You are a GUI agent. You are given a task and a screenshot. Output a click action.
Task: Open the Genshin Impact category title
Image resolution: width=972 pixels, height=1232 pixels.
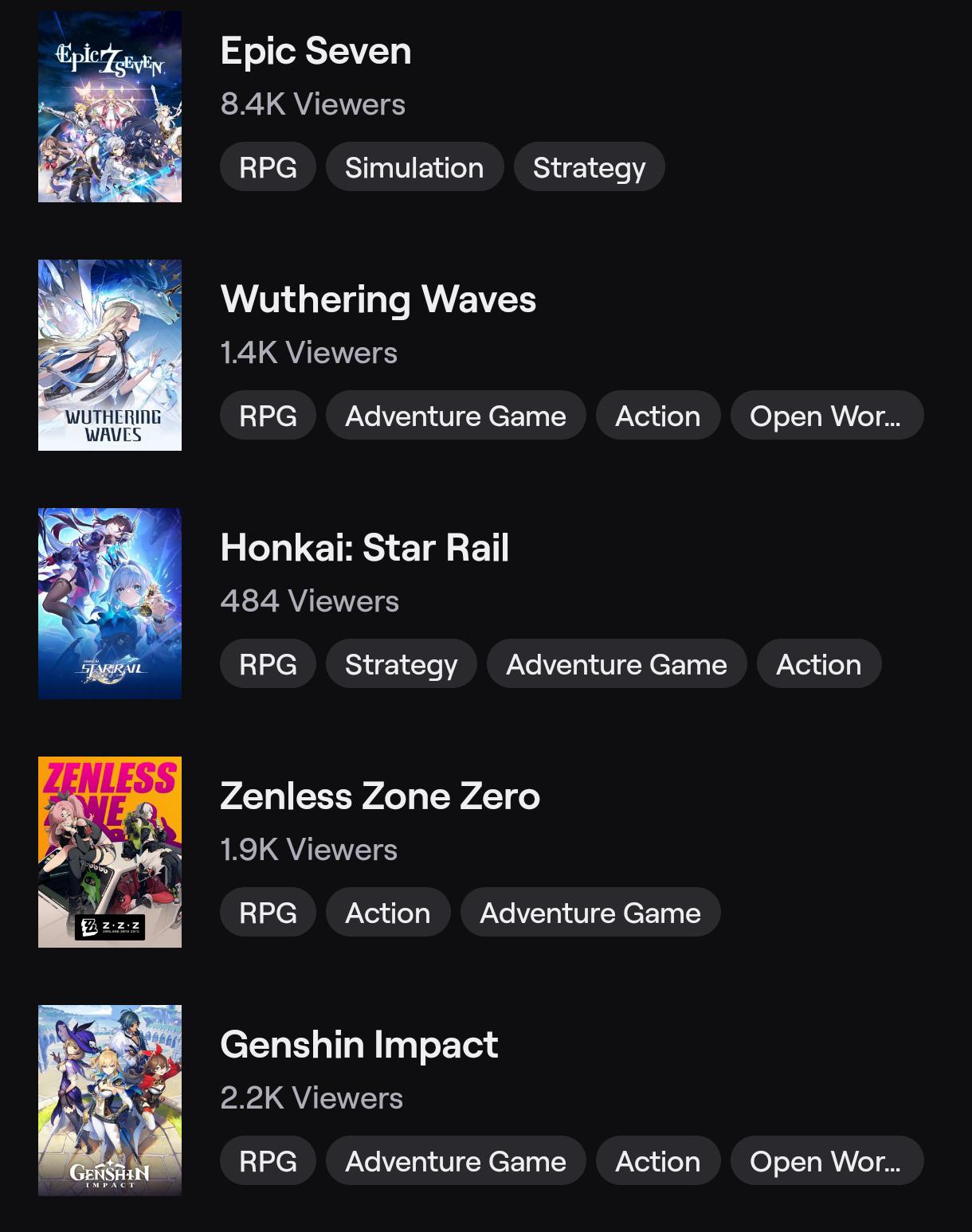(359, 1045)
